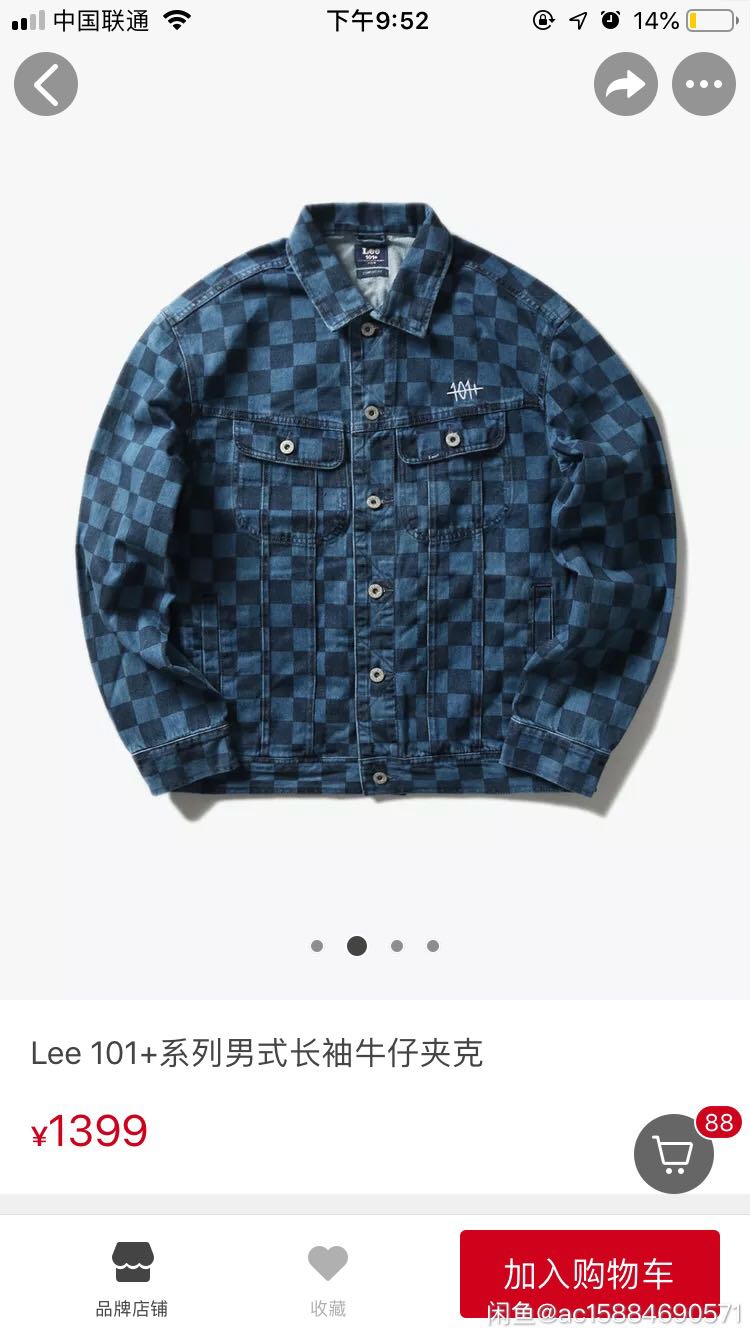View the jacket product image
The width and height of the screenshot is (750, 1334).
click(376, 500)
